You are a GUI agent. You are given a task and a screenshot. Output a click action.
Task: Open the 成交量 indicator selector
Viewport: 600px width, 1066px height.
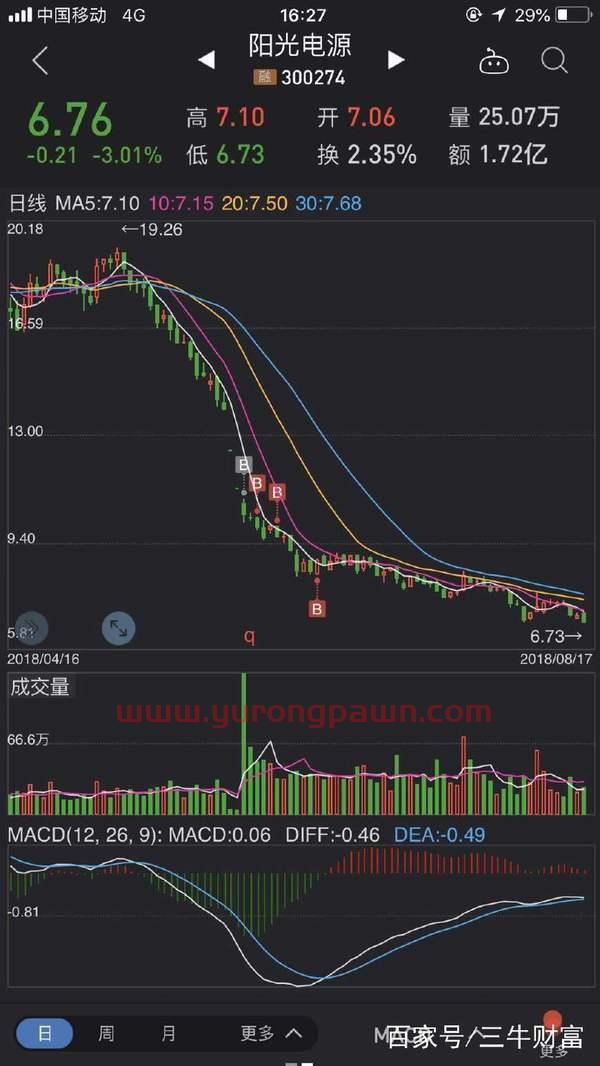(40, 687)
